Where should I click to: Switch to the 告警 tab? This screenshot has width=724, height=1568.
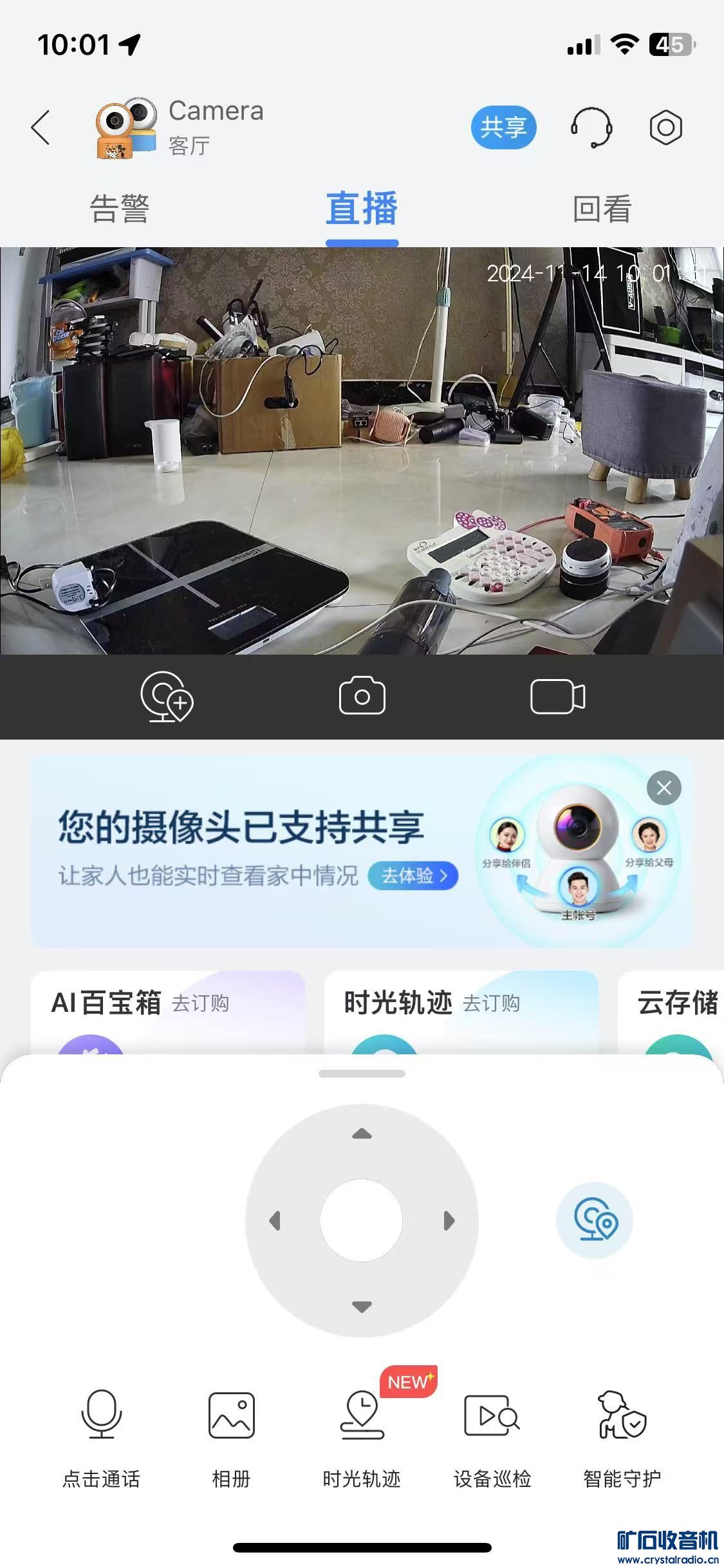(x=120, y=209)
